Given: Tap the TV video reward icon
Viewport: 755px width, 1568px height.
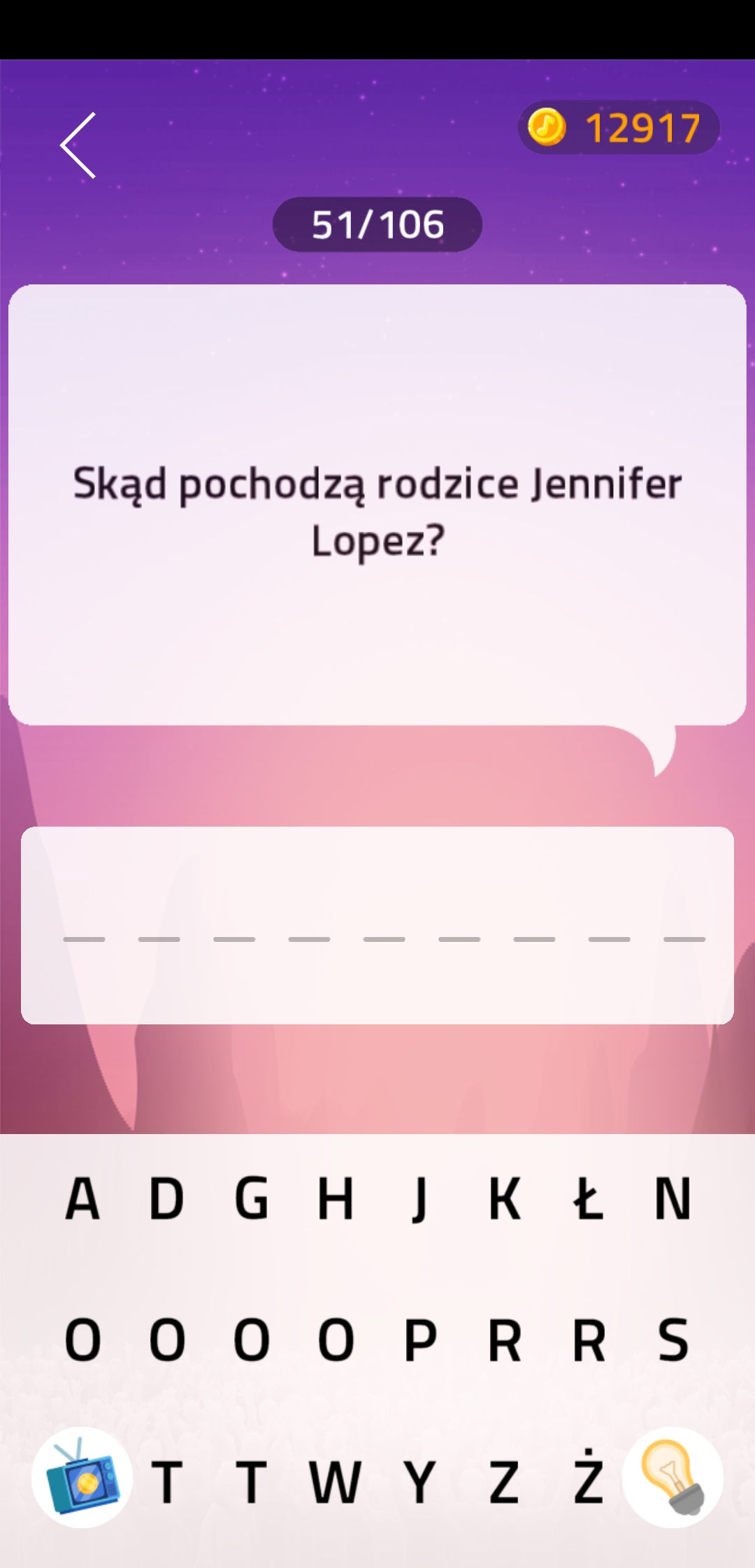Looking at the screenshot, I should click(82, 1477).
